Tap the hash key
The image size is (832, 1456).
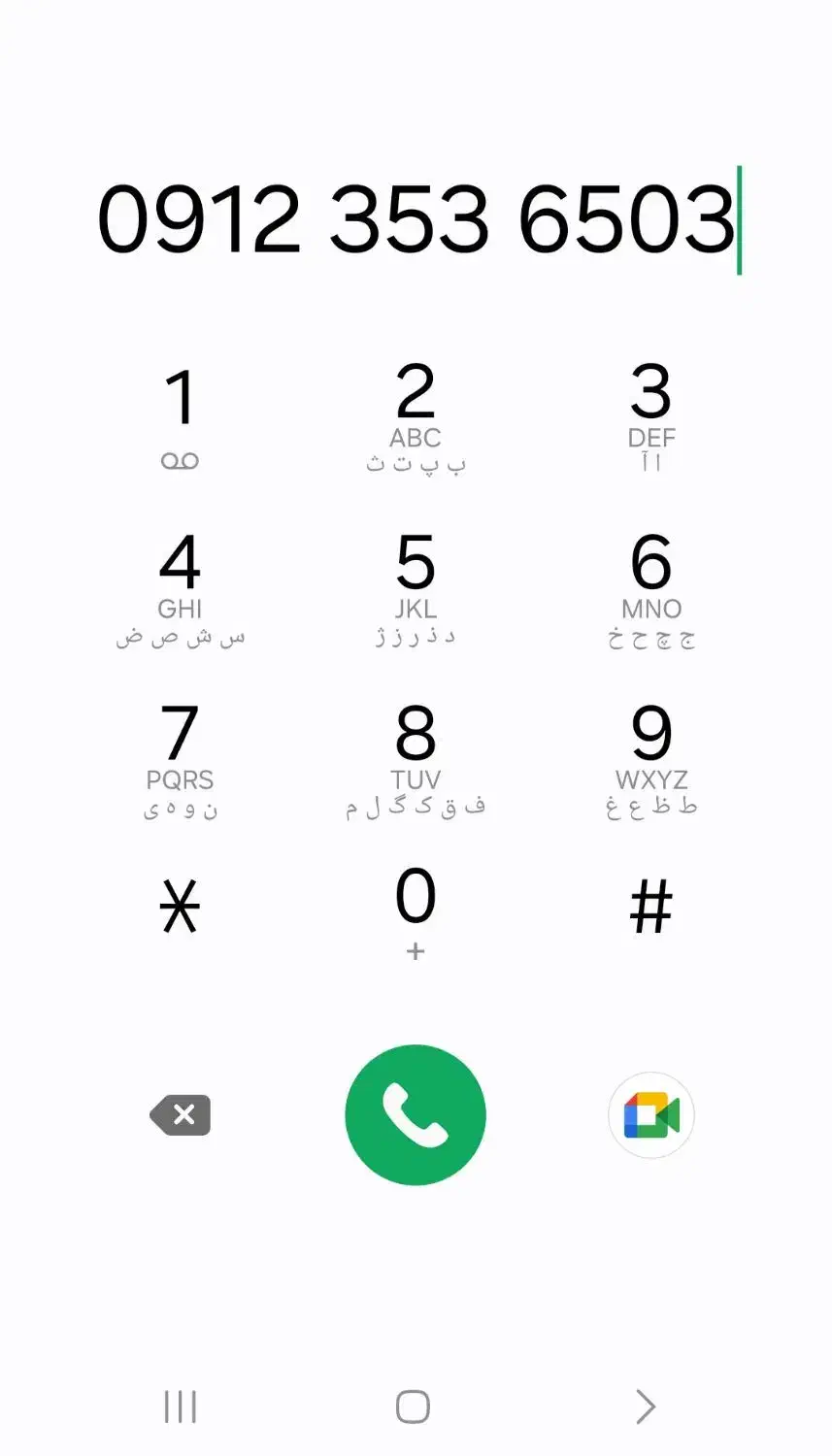pyautogui.click(x=651, y=908)
